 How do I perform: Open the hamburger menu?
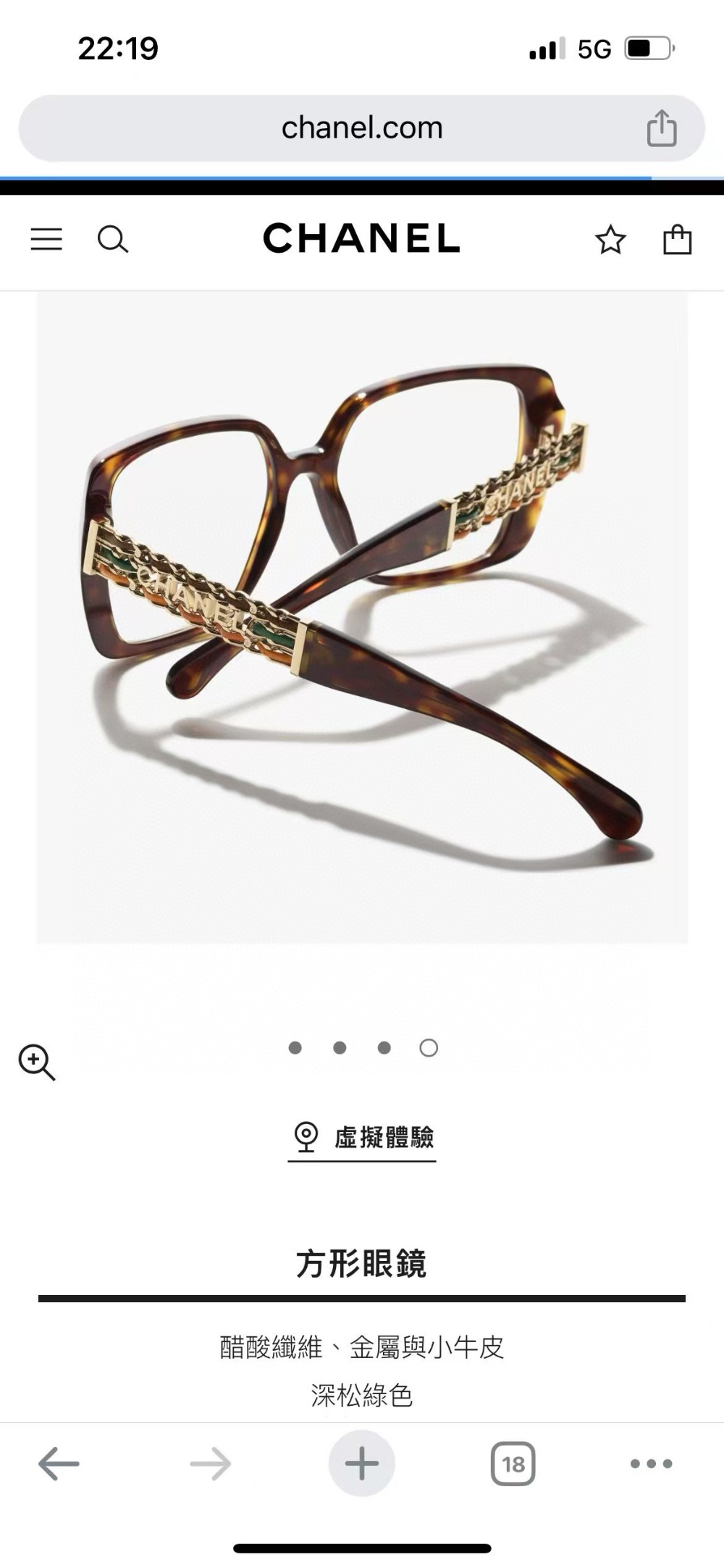(x=46, y=239)
